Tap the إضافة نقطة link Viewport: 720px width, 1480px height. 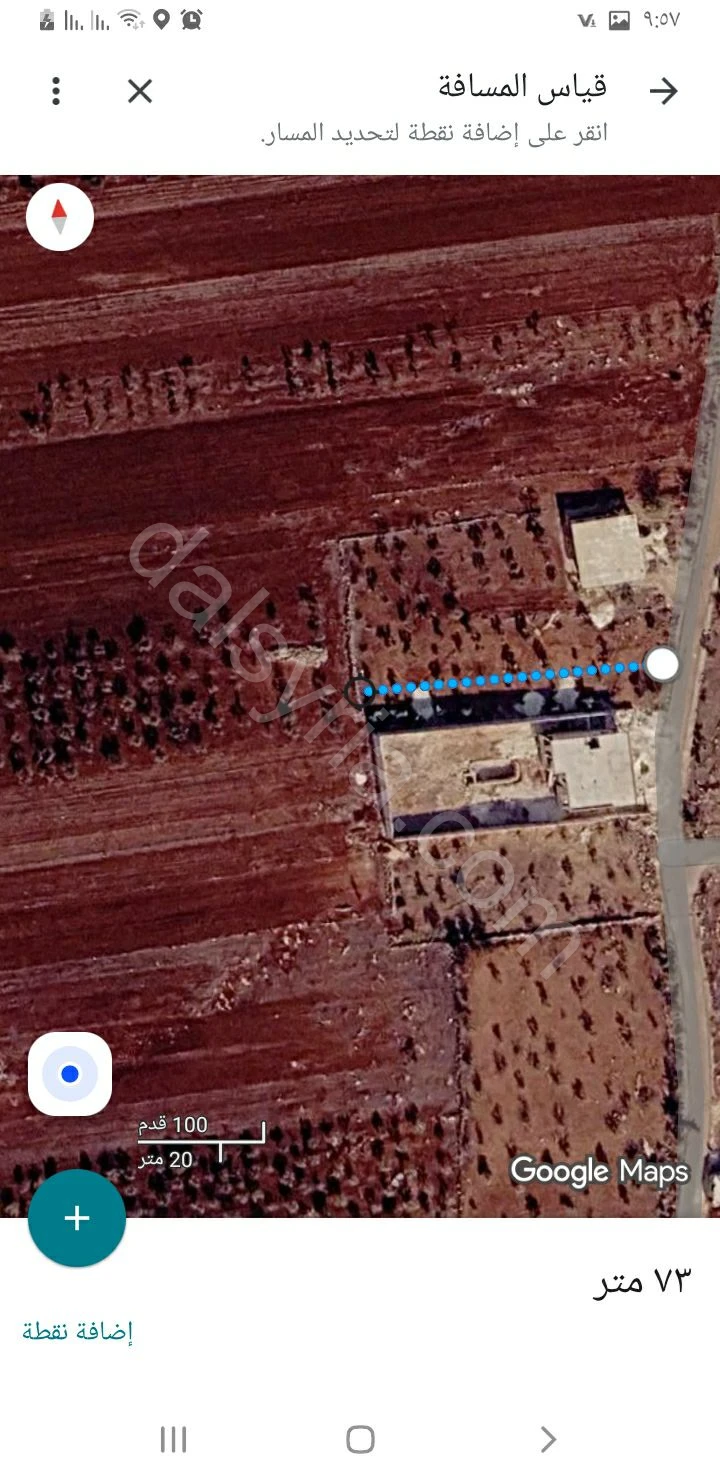(x=78, y=1331)
